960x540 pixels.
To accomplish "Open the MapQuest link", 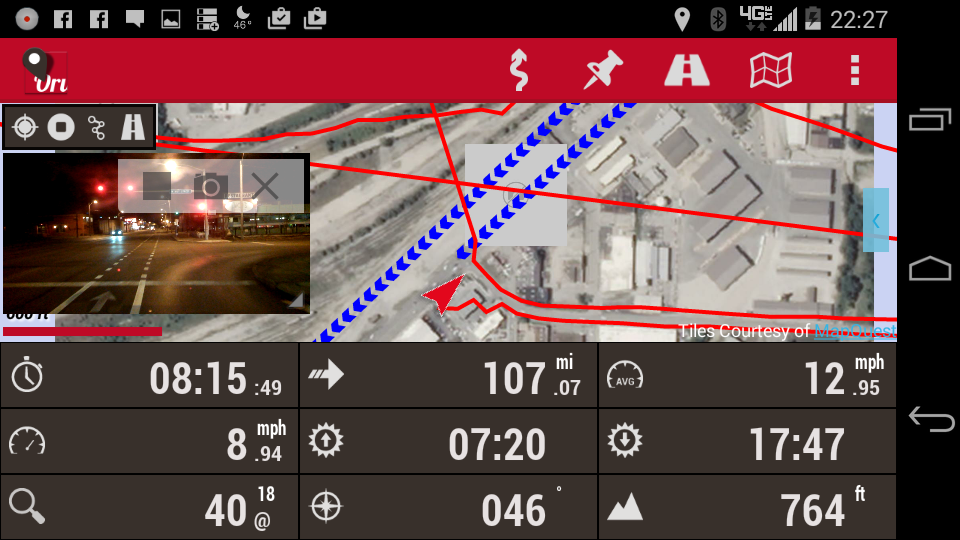I will pyautogui.click(x=854, y=331).
